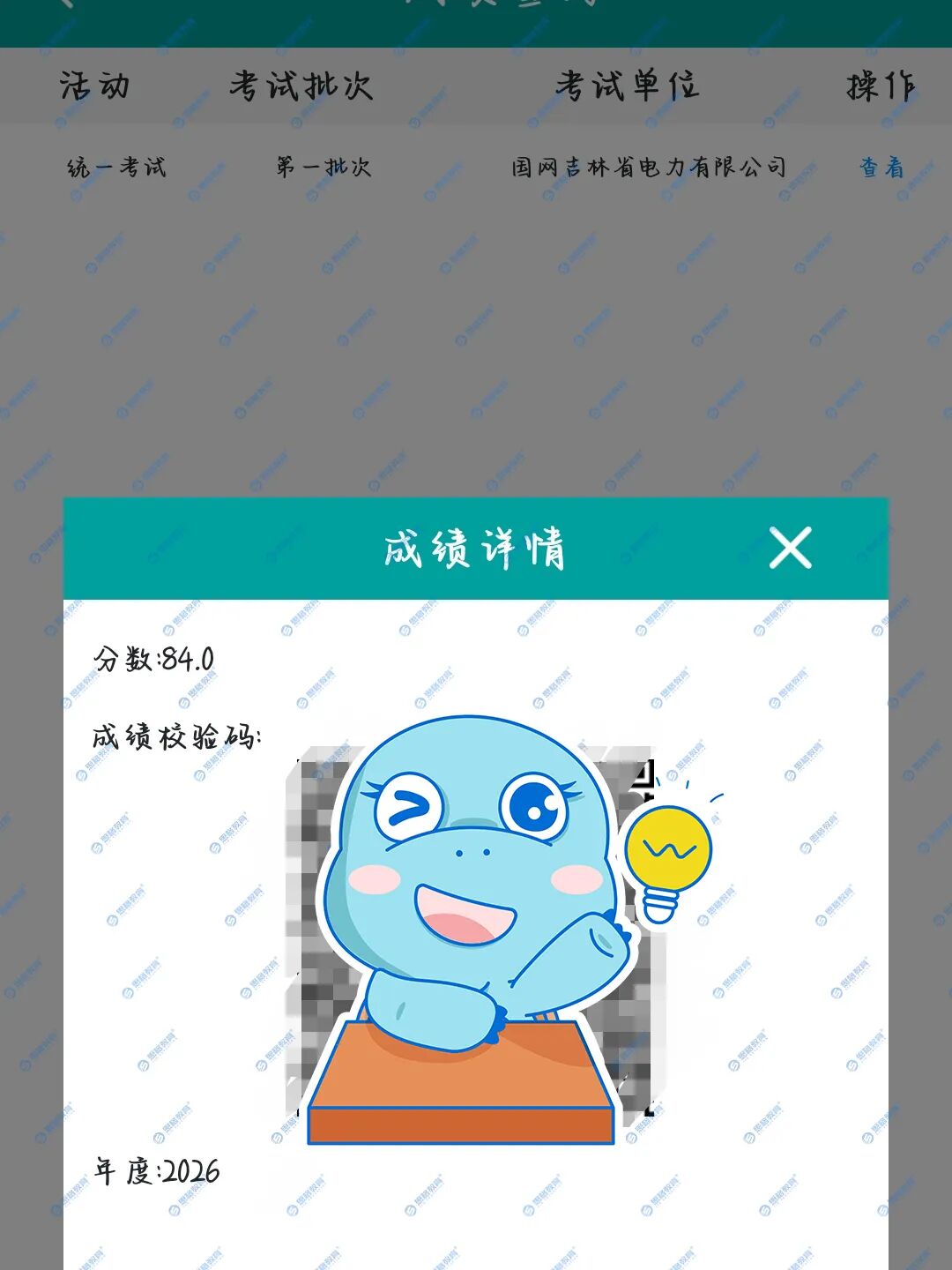
Task: Tap 查看 for 国网吉林省电力有限公司
Action: (881, 168)
